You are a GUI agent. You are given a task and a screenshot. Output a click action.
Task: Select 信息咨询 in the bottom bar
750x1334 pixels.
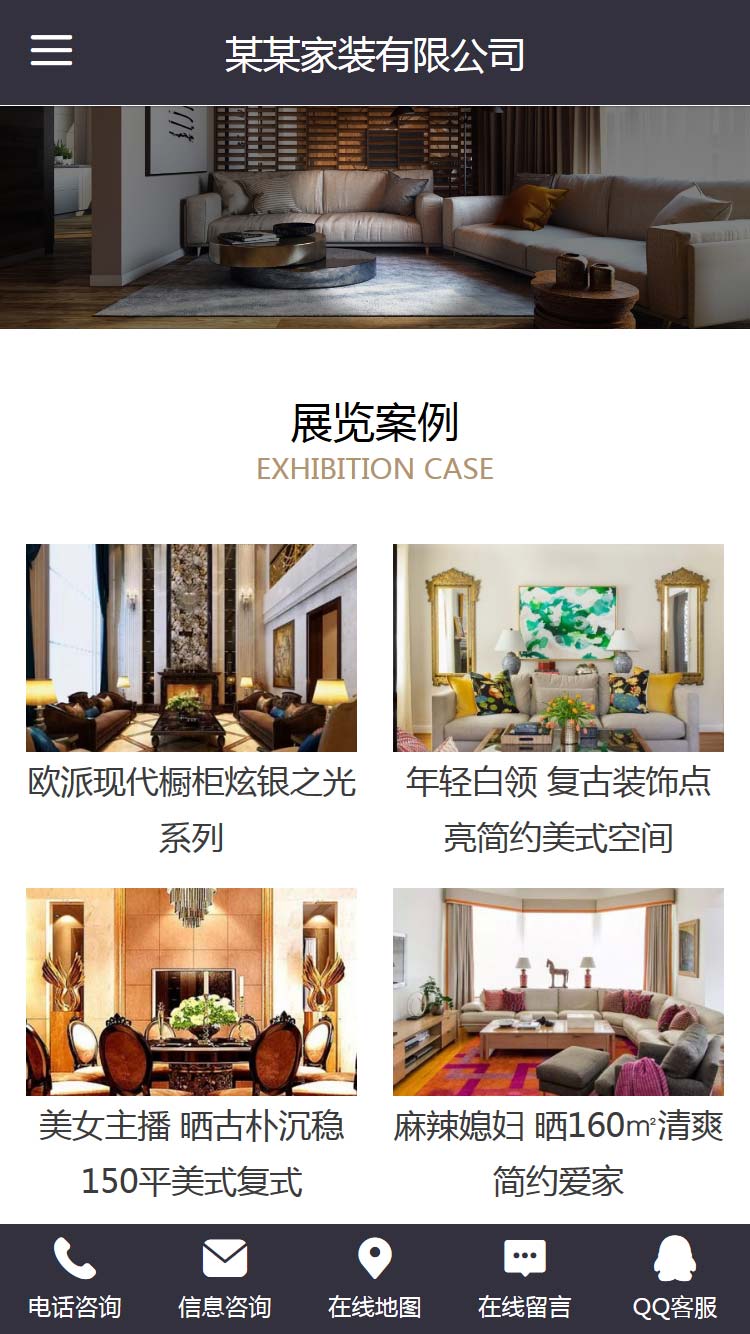point(225,1278)
